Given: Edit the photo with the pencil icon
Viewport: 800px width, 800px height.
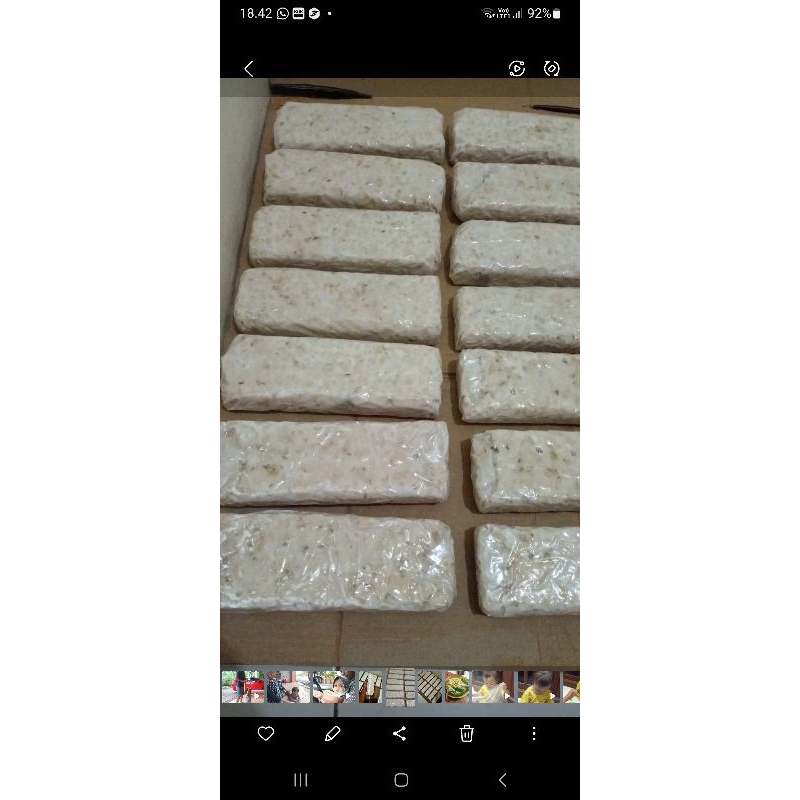Looking at the screenshot, I should click(x=333, y=734).
